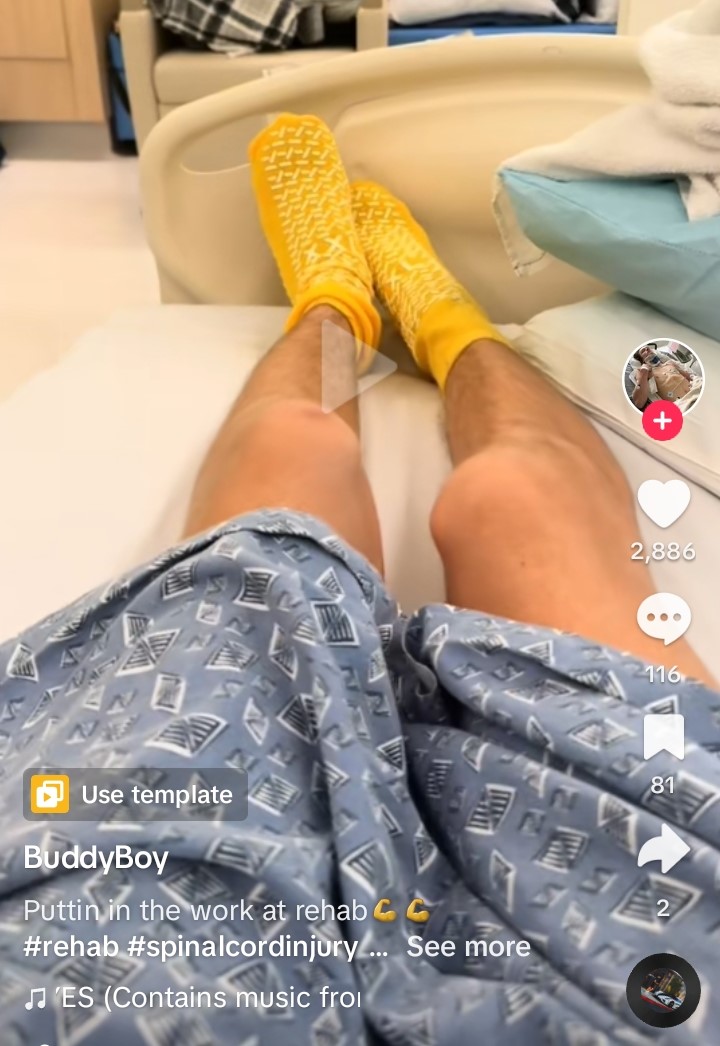720x1046 pixels.
Task: Open the spinning sound disc
Action: pyautogui.click(x=663, y=990)
